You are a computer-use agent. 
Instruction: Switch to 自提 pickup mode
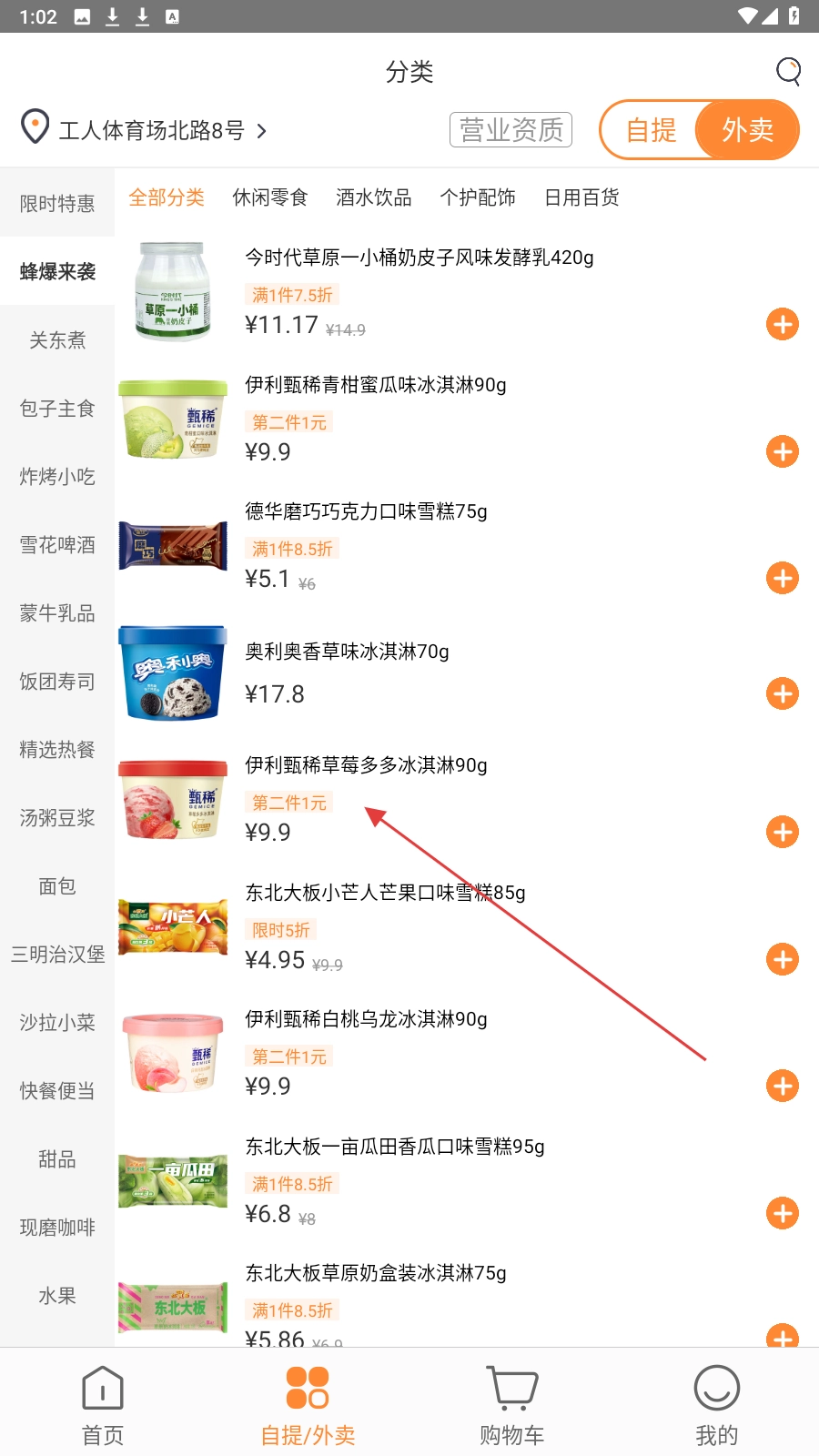click(652, 130)
